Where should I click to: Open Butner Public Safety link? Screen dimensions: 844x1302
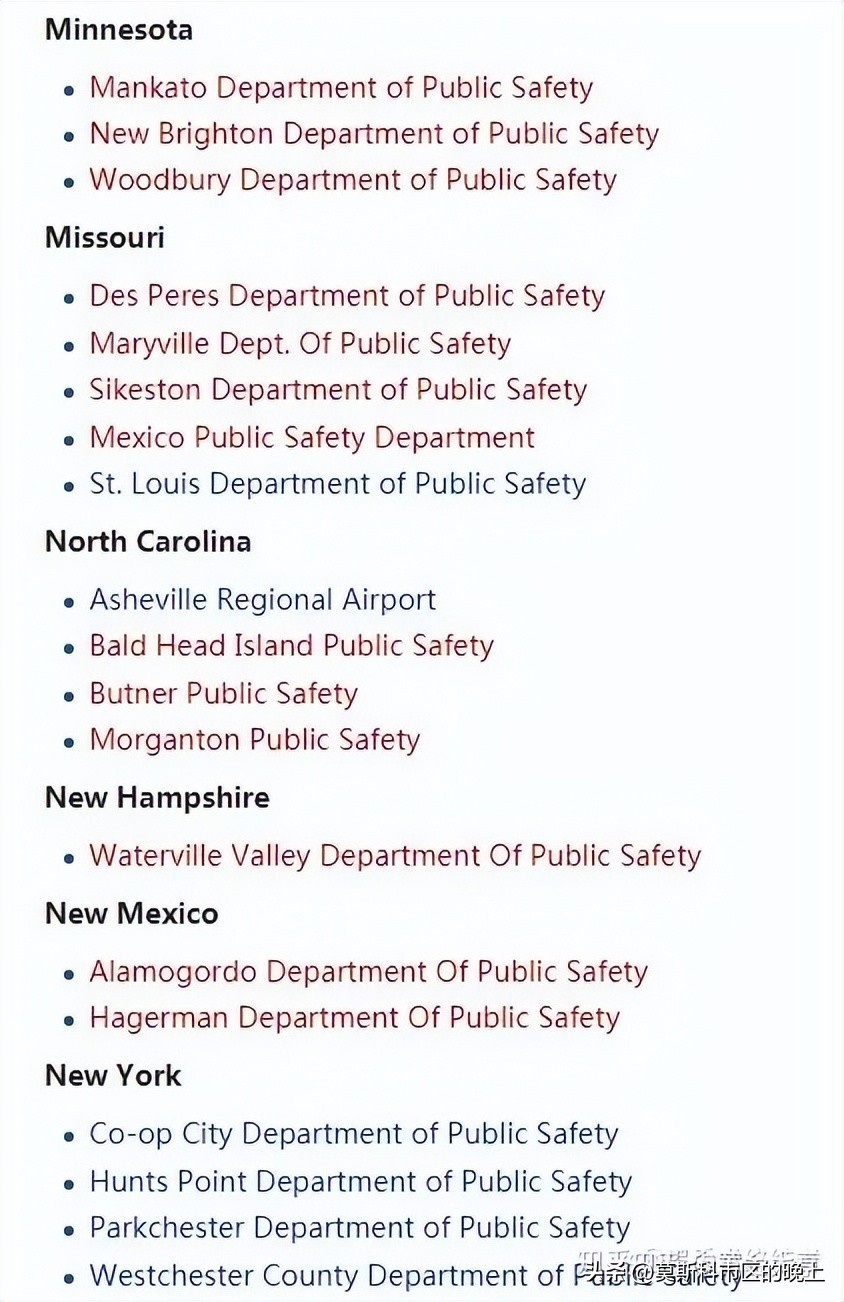(x=223, y=694)
